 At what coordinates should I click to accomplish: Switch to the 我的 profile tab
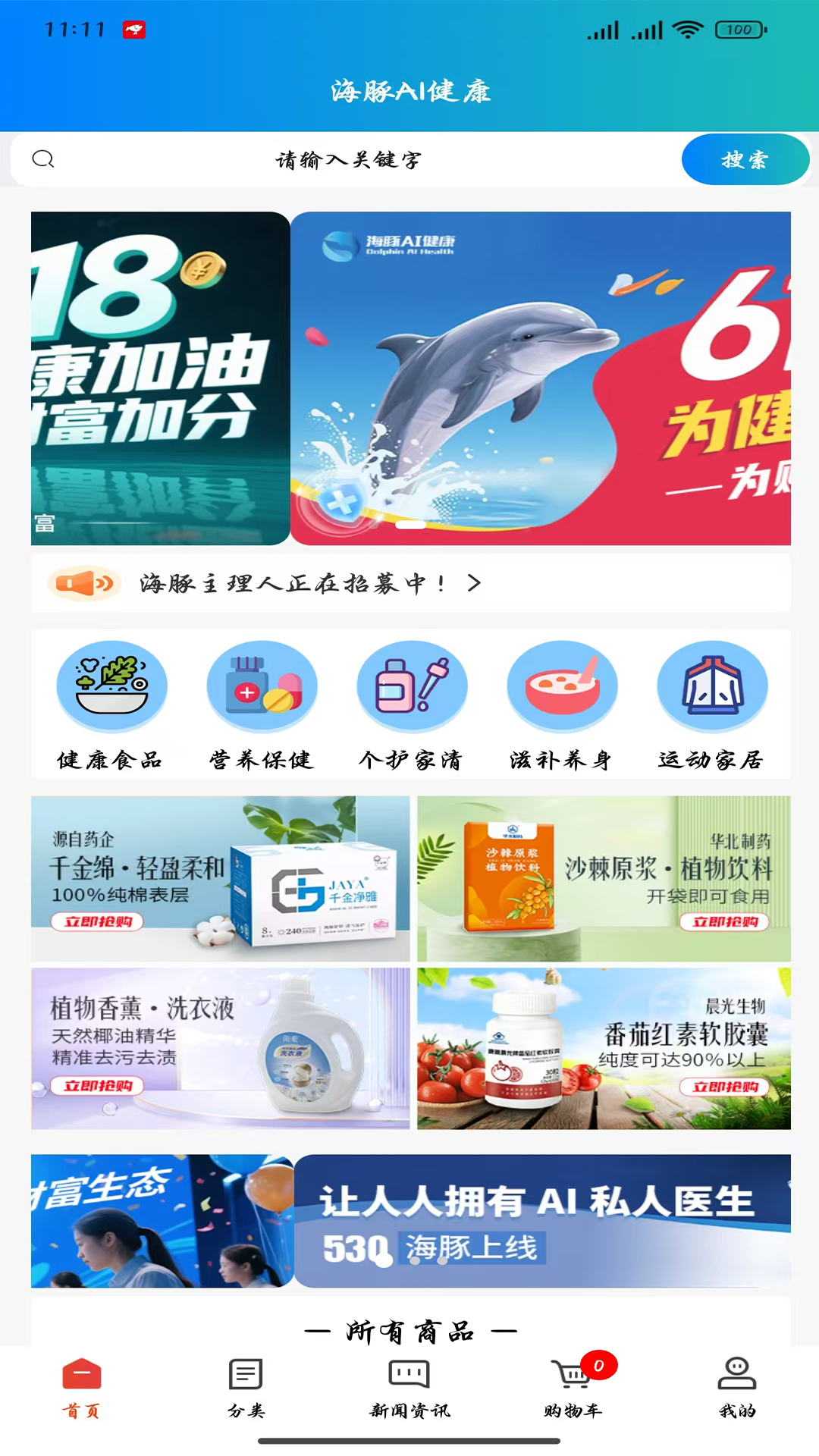737,1388
